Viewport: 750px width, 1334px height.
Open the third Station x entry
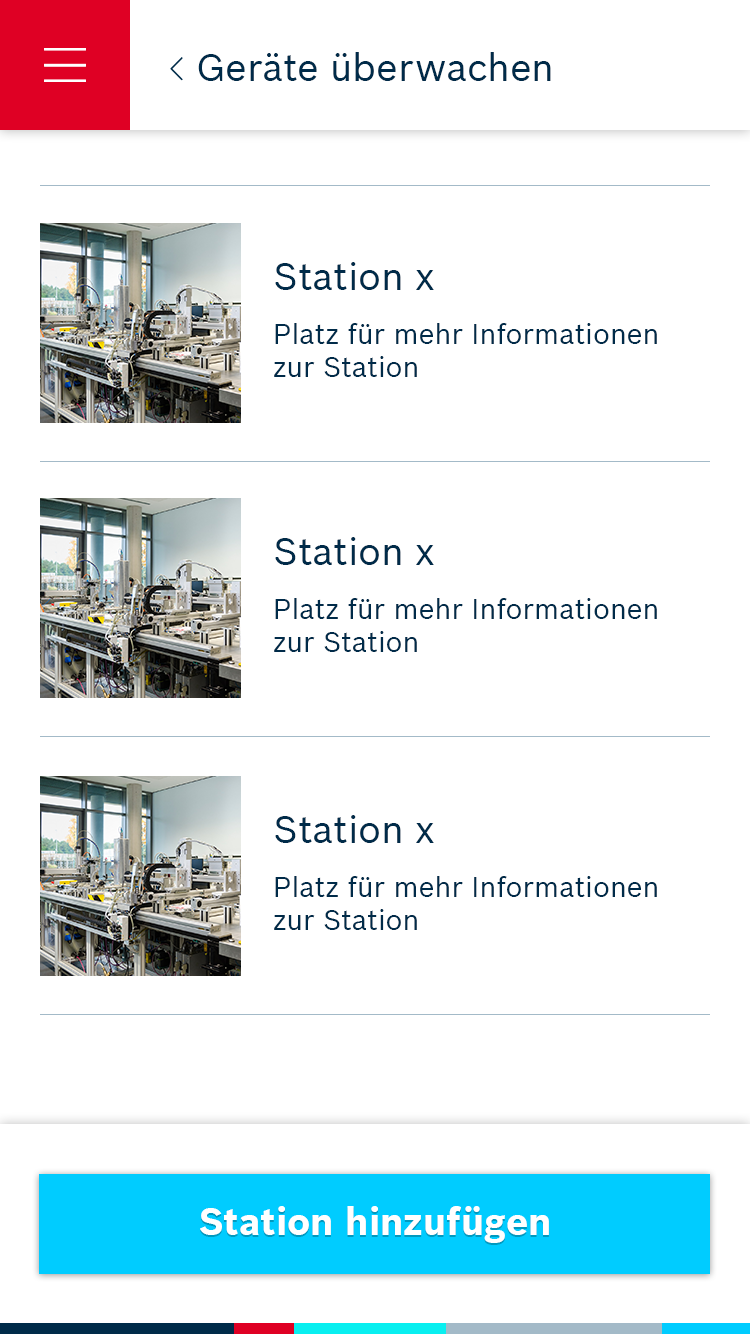[x=354, y=830]
